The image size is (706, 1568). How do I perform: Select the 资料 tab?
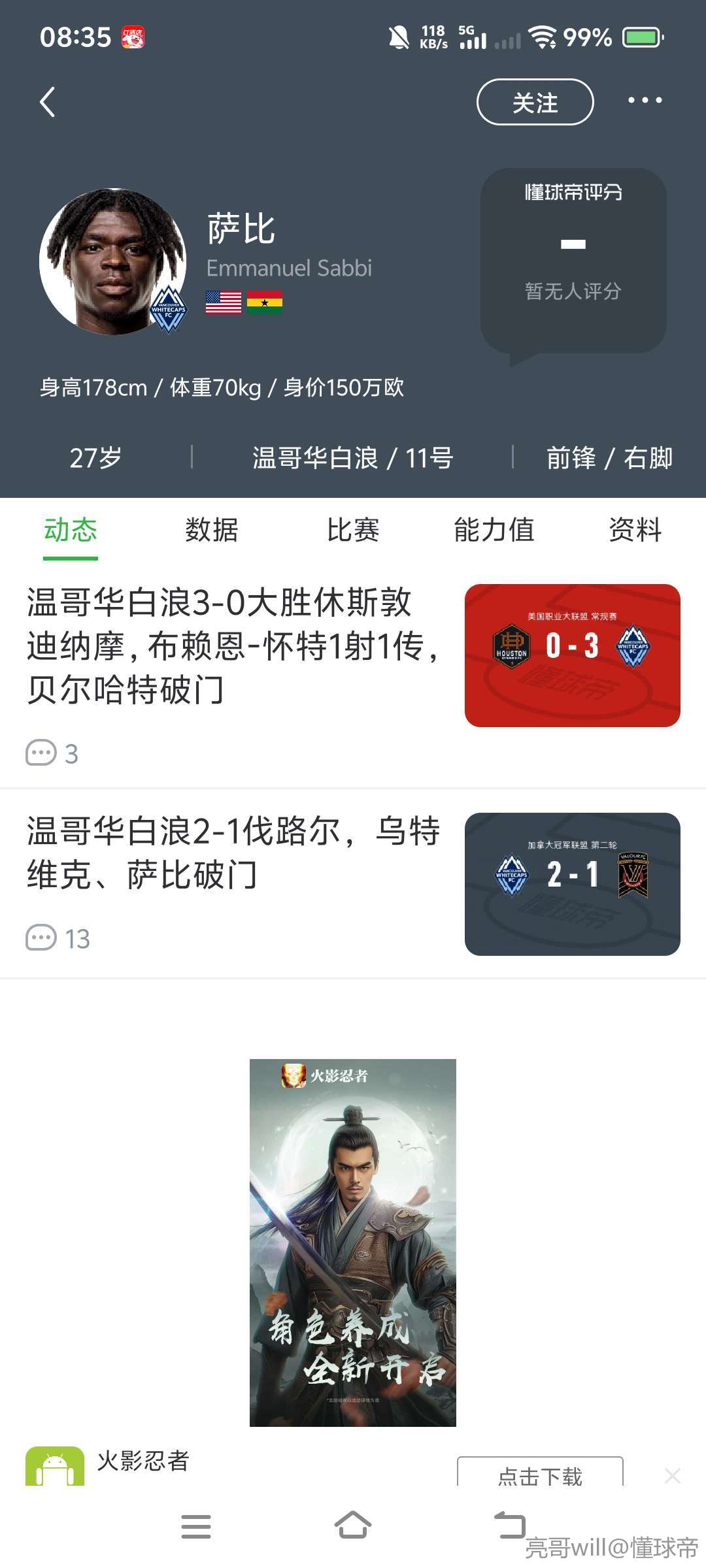635,529
